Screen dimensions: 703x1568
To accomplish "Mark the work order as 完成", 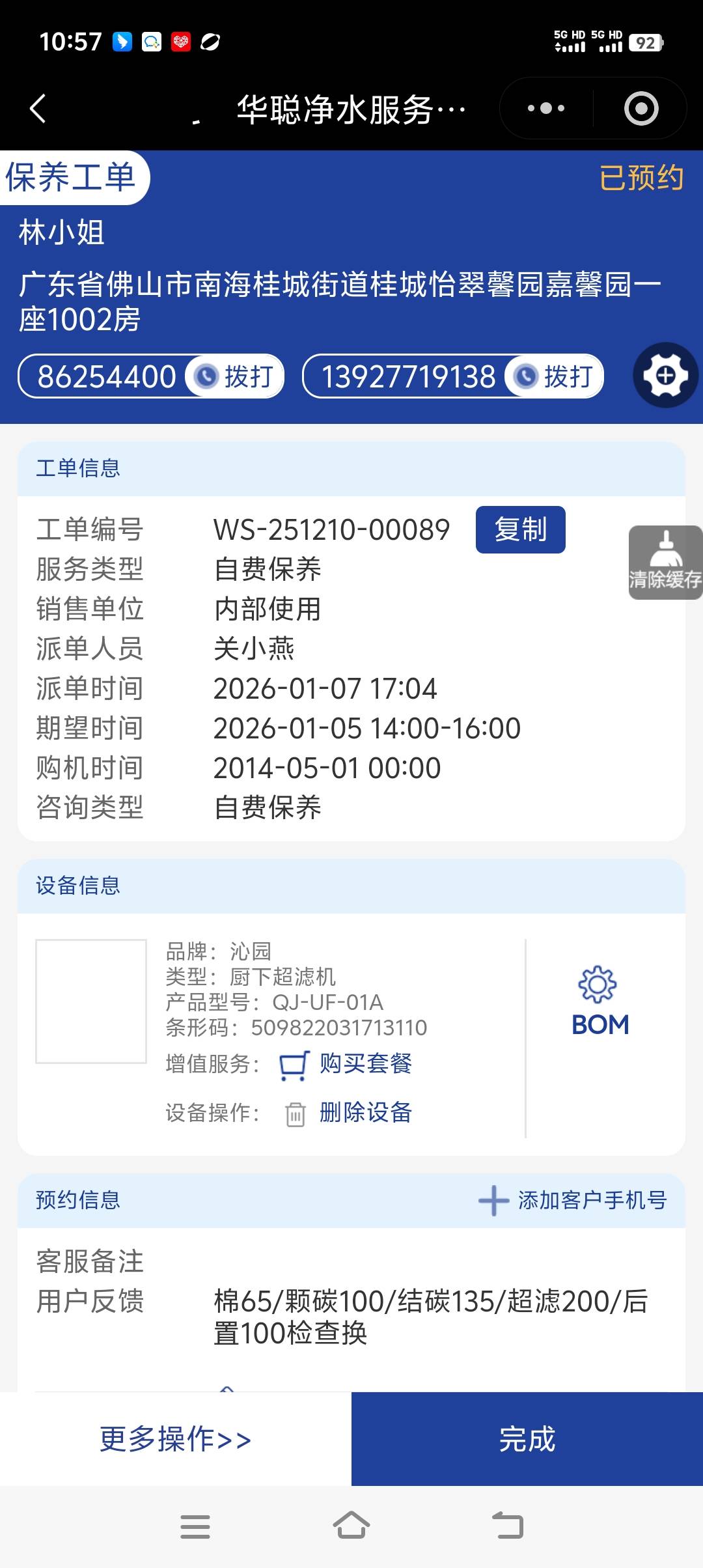I will (x=527, y=1439).
